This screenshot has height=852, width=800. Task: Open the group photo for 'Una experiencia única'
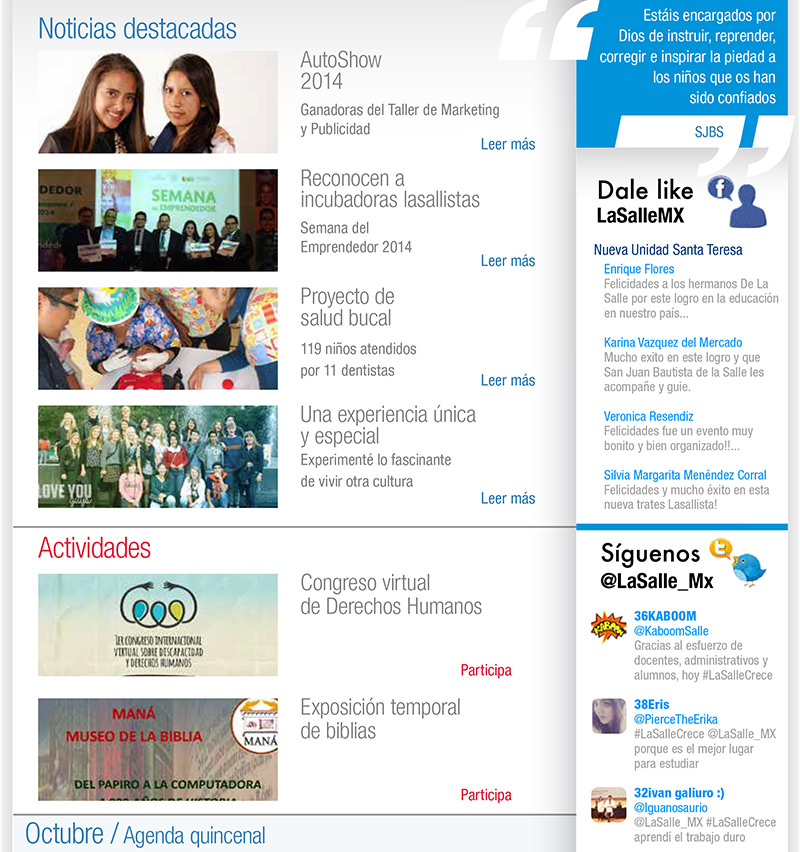pyautogui.click(x=158, y=456)
